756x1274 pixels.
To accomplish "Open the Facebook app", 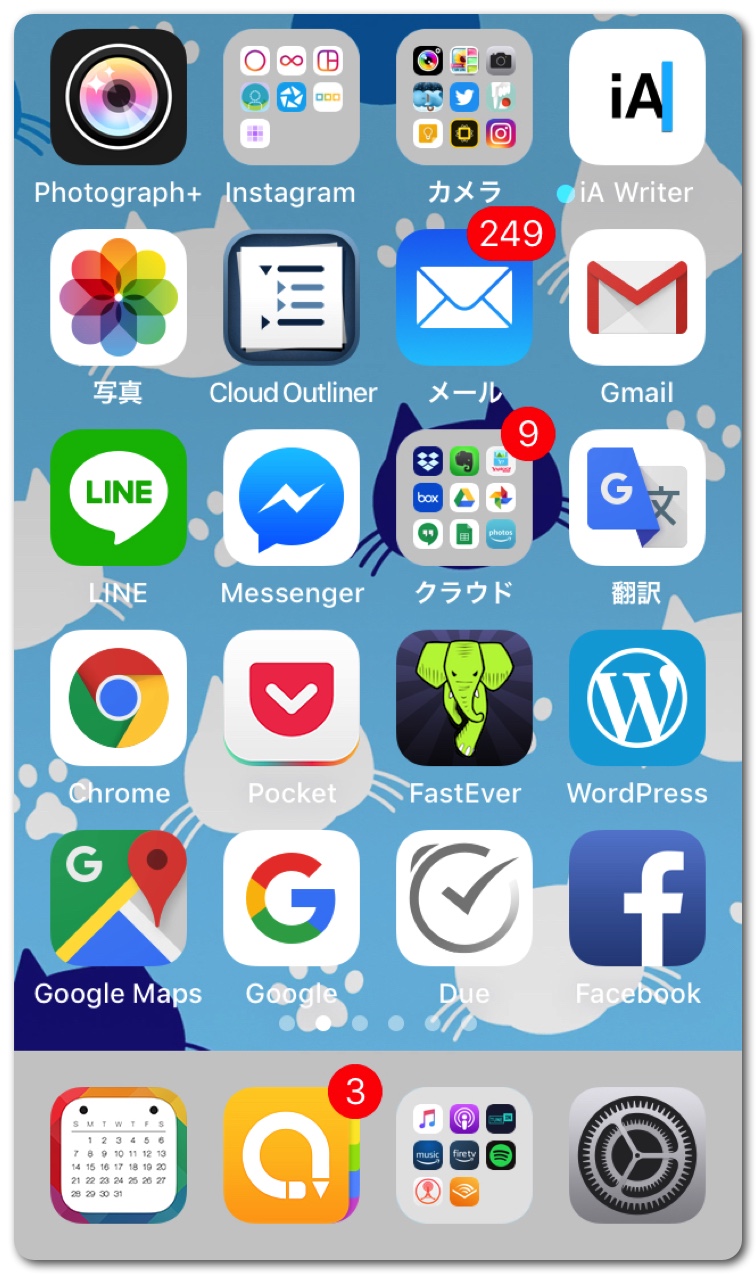I will point(637,897).
